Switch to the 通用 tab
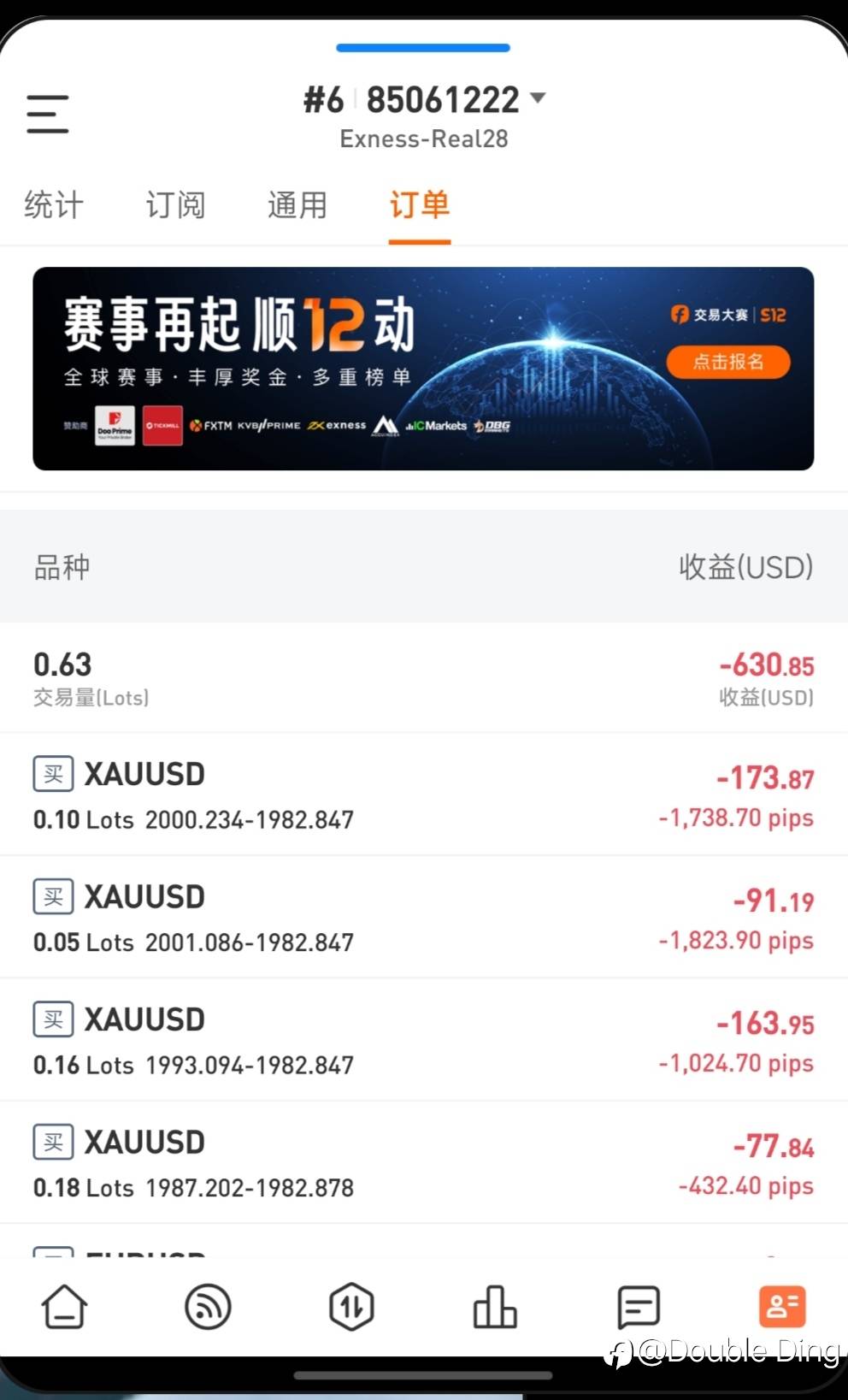 [297, 205]
